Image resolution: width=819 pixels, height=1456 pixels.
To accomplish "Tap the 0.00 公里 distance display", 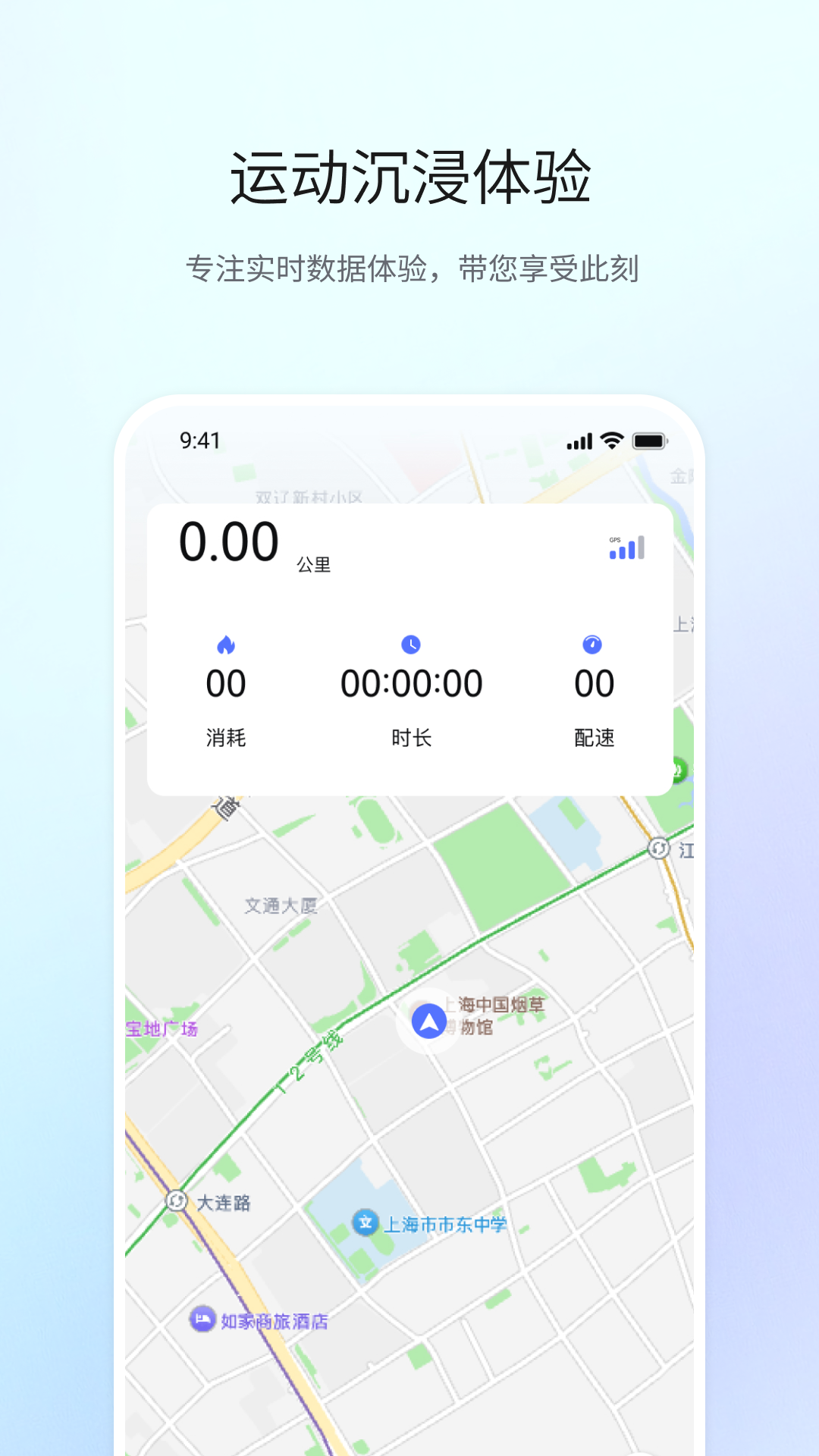I will [x=239, y=544].
